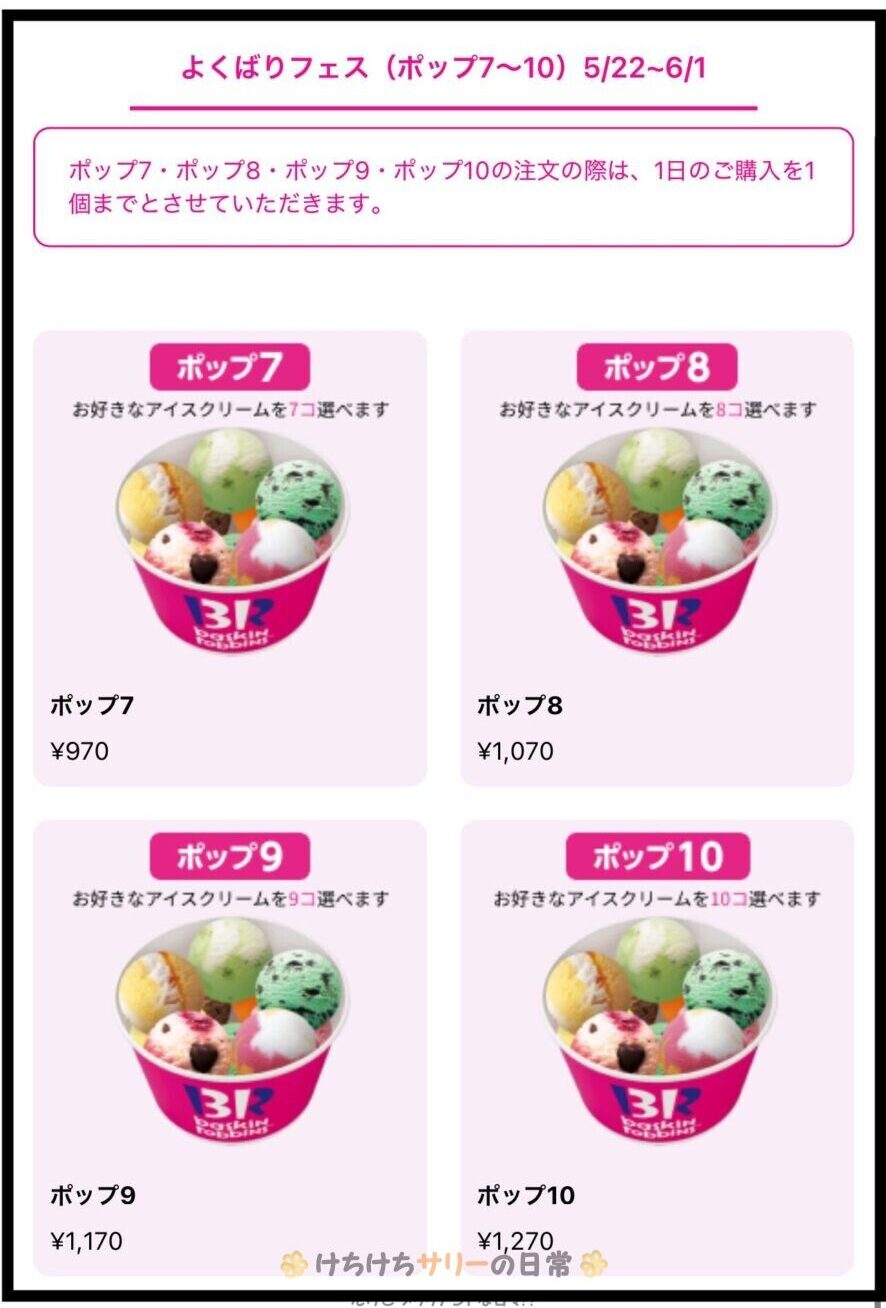
Task: Select the ポップ8 ice cream set
Action: (657, 557)
